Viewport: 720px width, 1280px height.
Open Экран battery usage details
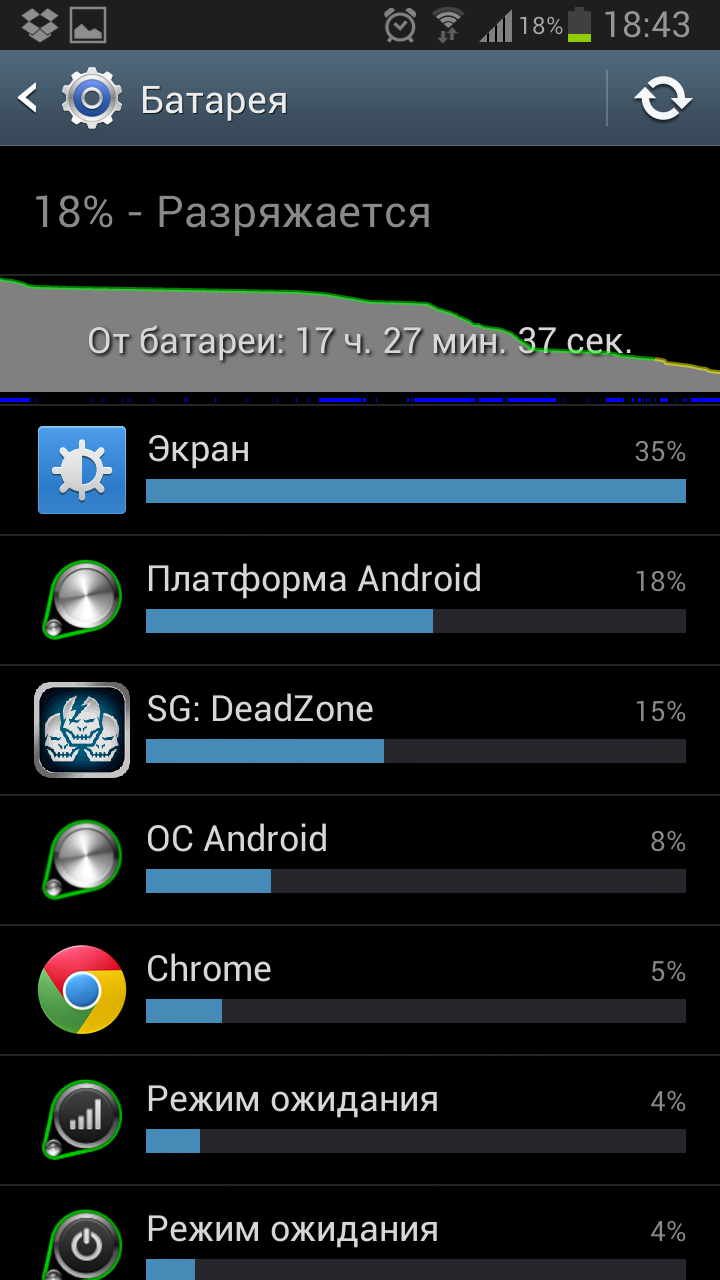(x=360, y=470)
